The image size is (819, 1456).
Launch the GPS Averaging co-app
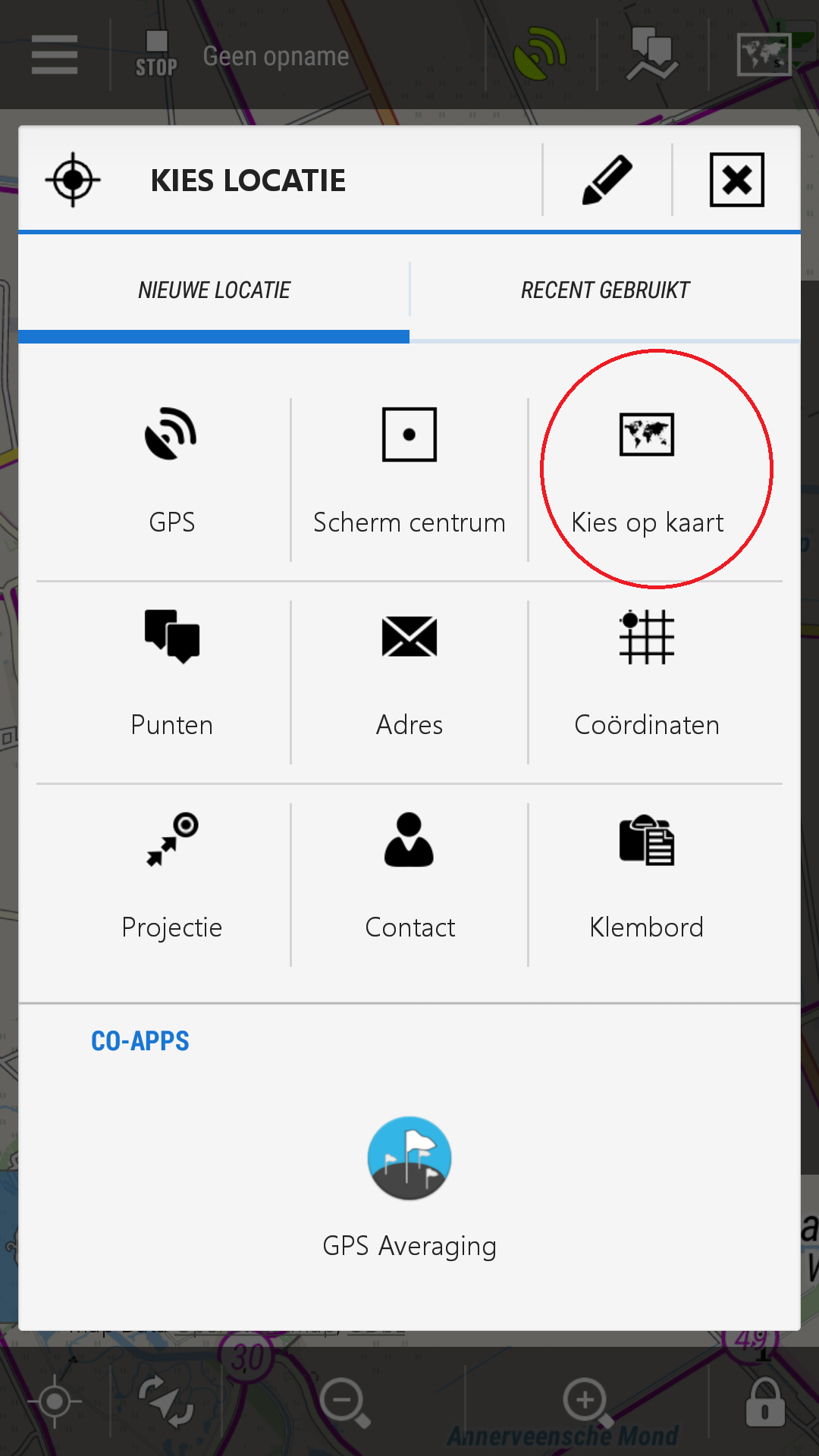click(409, 1183)
